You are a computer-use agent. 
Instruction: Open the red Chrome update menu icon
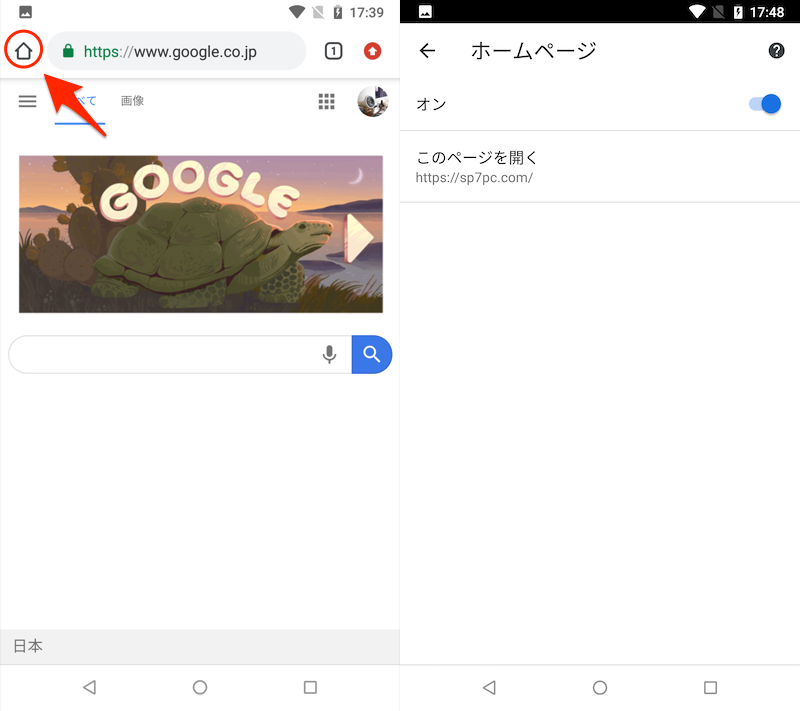tap(372, 51)
